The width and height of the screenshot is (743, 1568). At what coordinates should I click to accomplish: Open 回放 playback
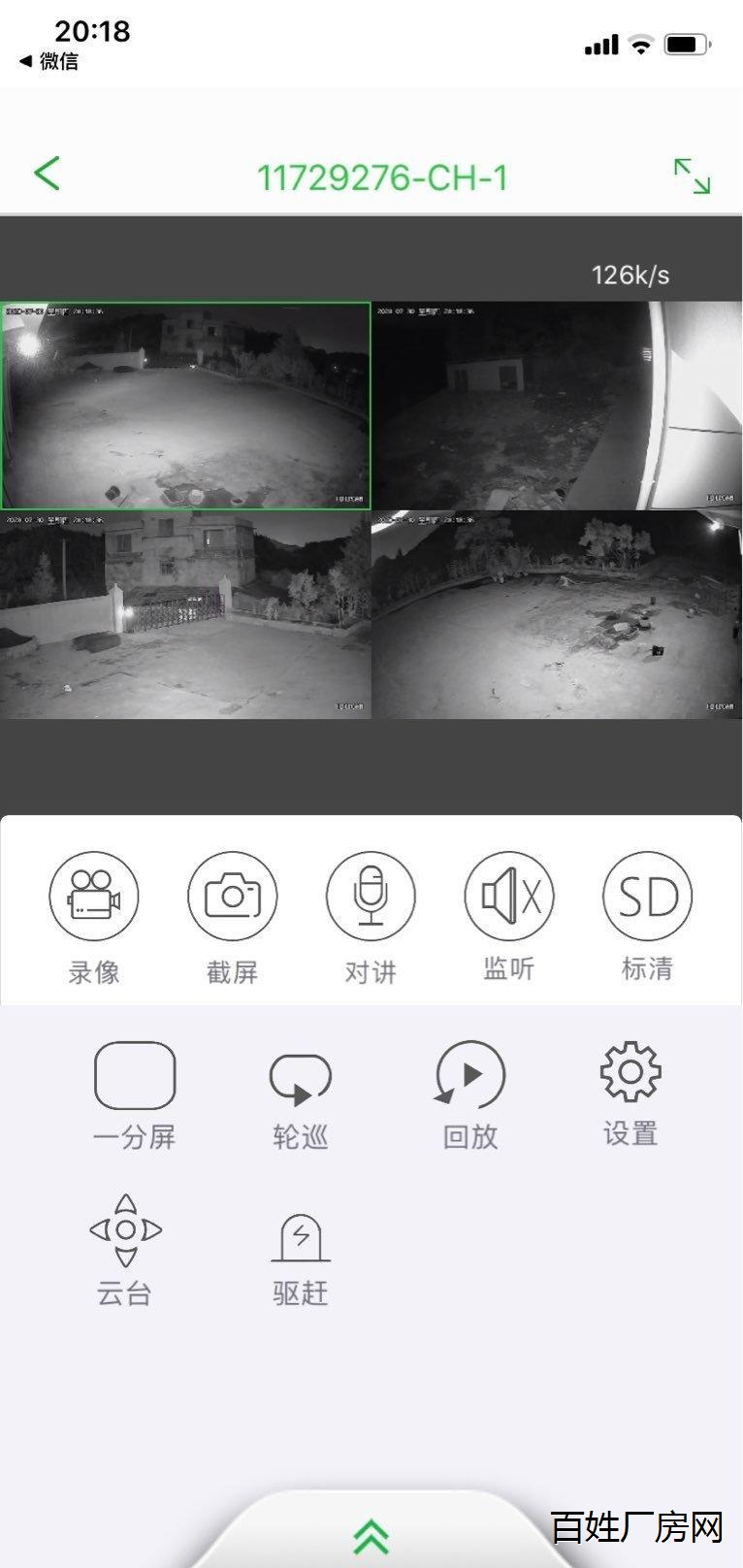[470, 1075]
